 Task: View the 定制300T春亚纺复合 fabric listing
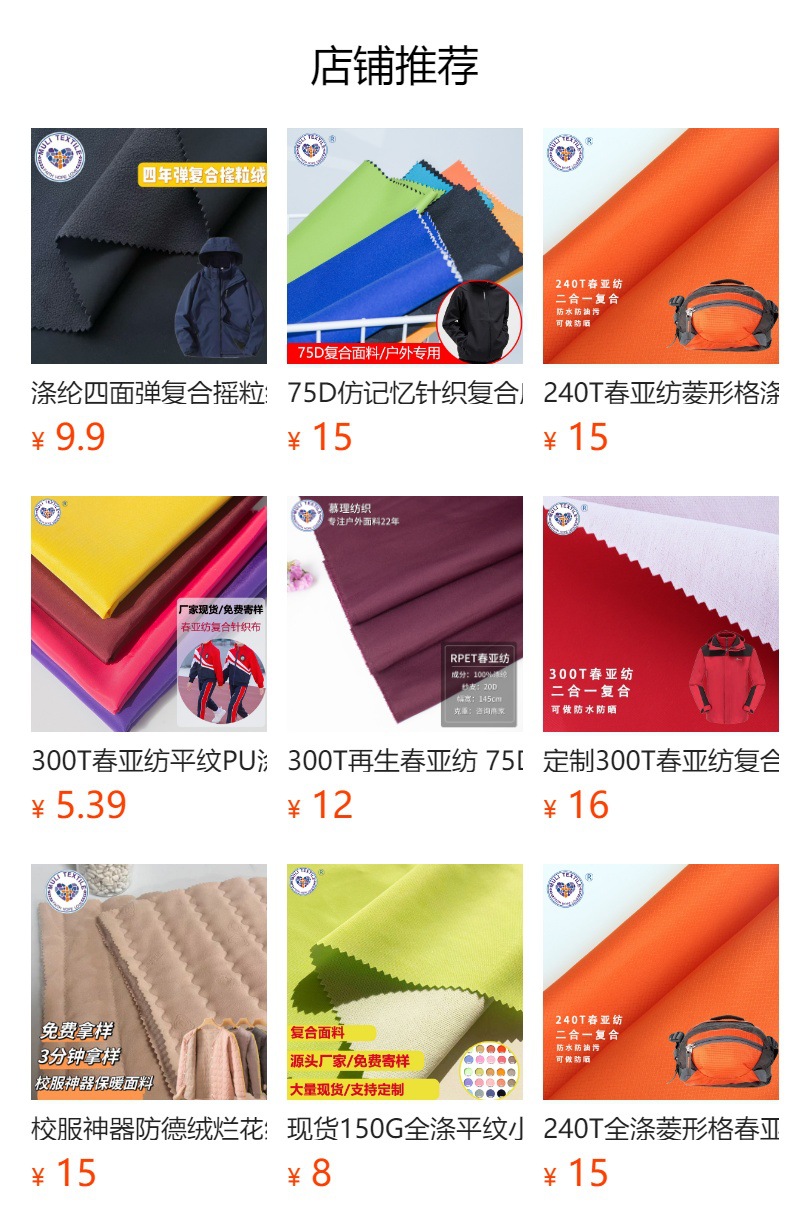point(661,614)
